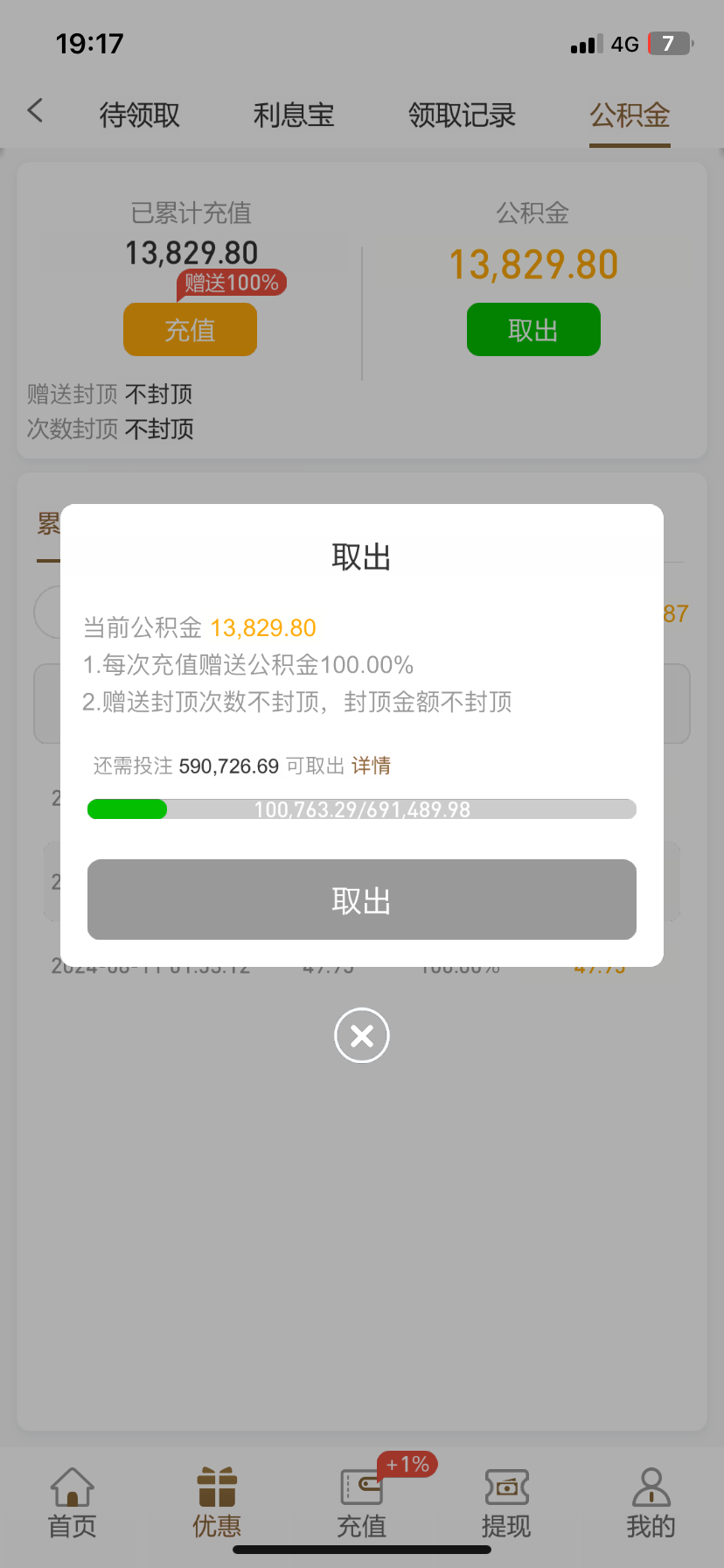Viewport: 724px width, 1568px height.
Task: Switch to the 待领取 tab
Action: [139, 115]
